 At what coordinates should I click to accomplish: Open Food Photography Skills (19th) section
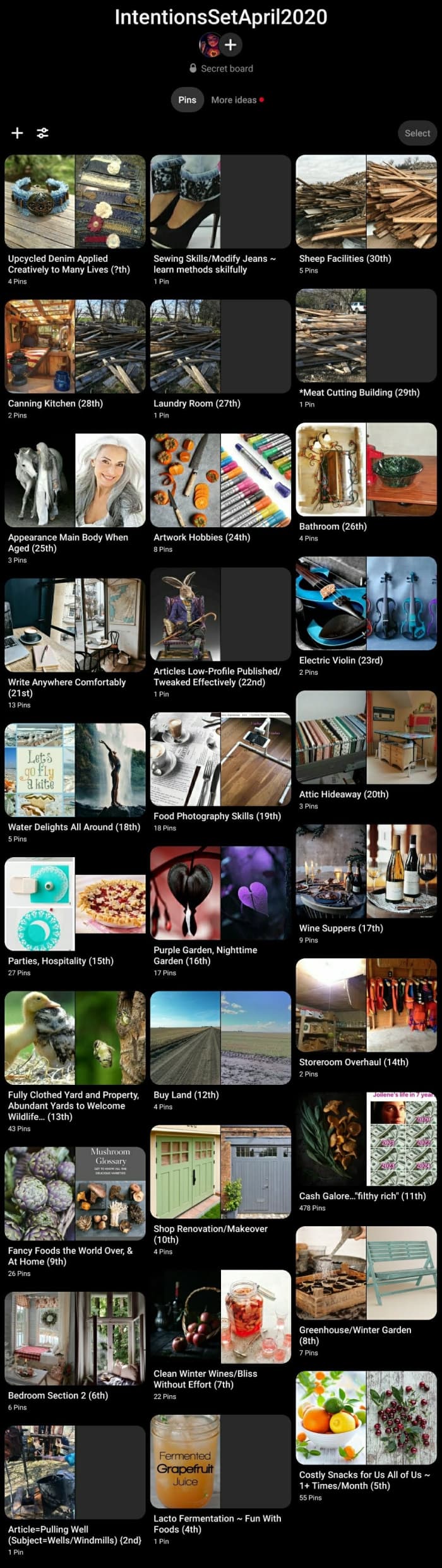pyautogui.click(x=220, y=759)
